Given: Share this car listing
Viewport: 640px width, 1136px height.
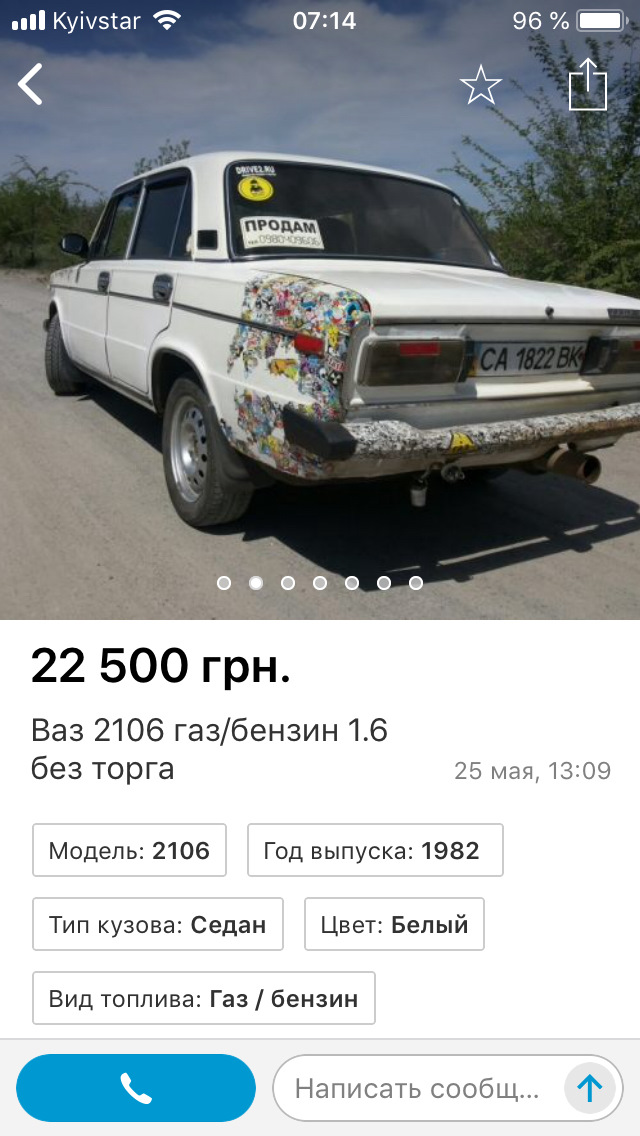Looking at the screenshot, I should click(588, 85).
